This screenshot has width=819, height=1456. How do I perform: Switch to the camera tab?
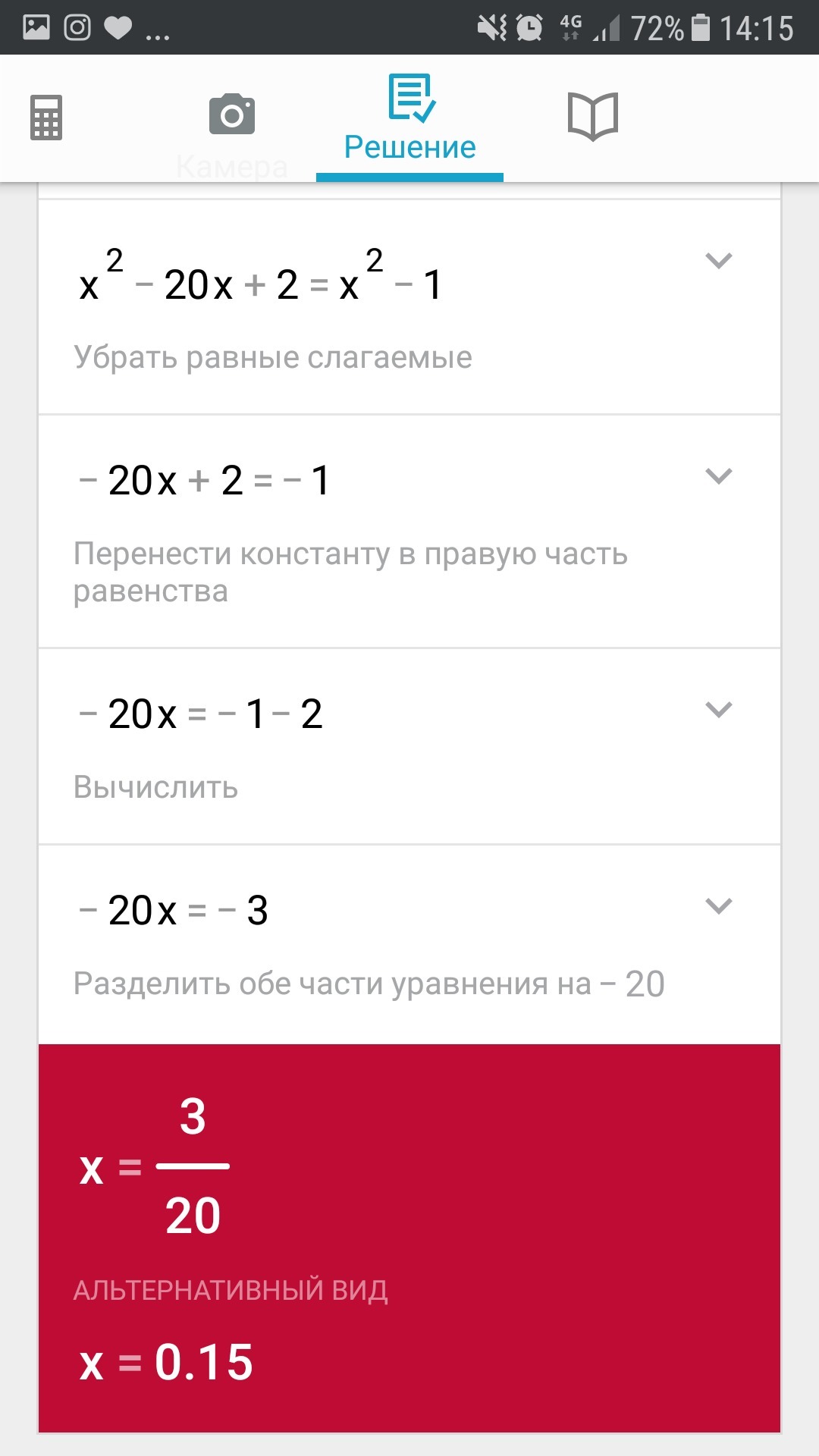(231, 115)
